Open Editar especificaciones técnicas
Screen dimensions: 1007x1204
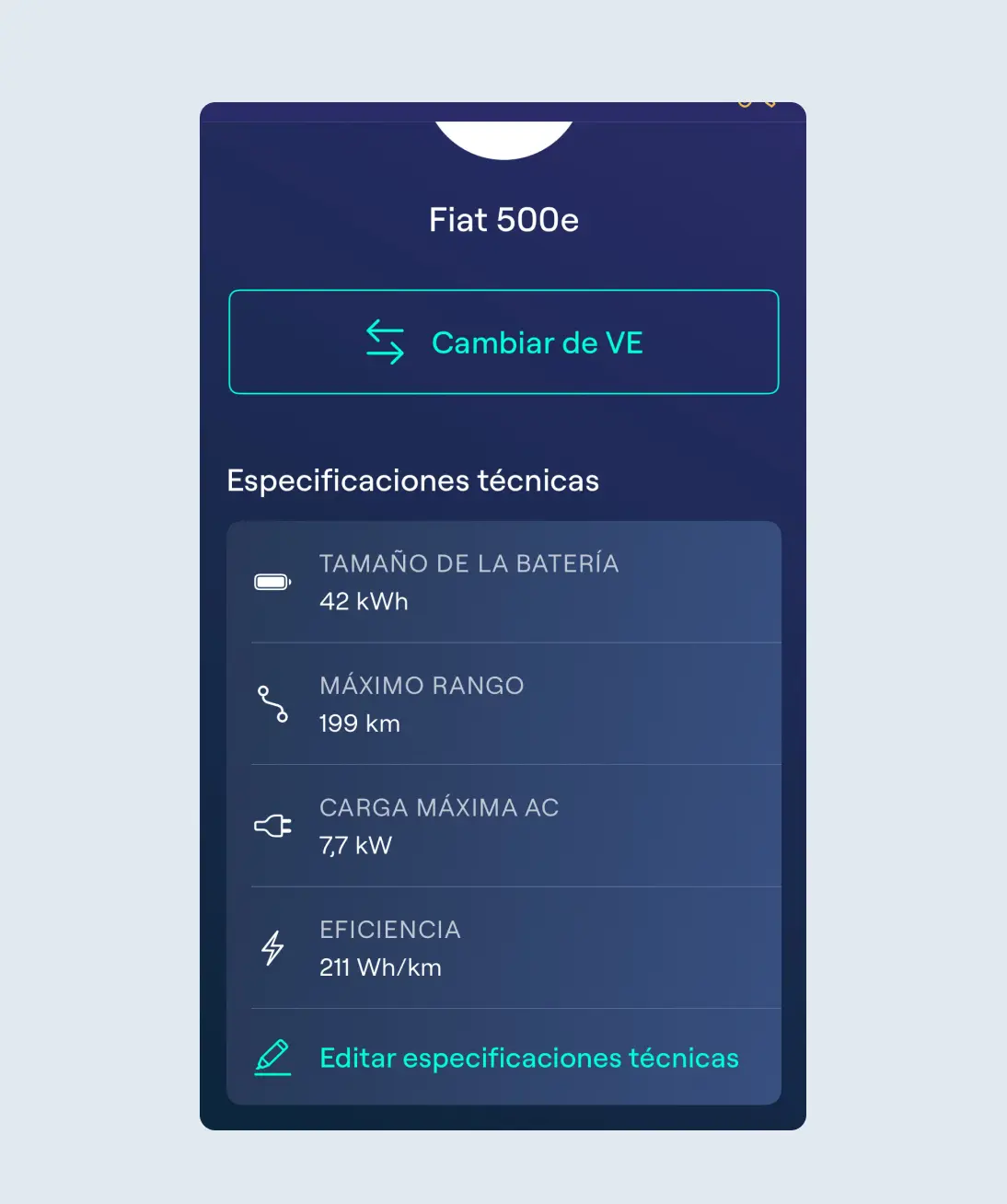click(527, 1059)
